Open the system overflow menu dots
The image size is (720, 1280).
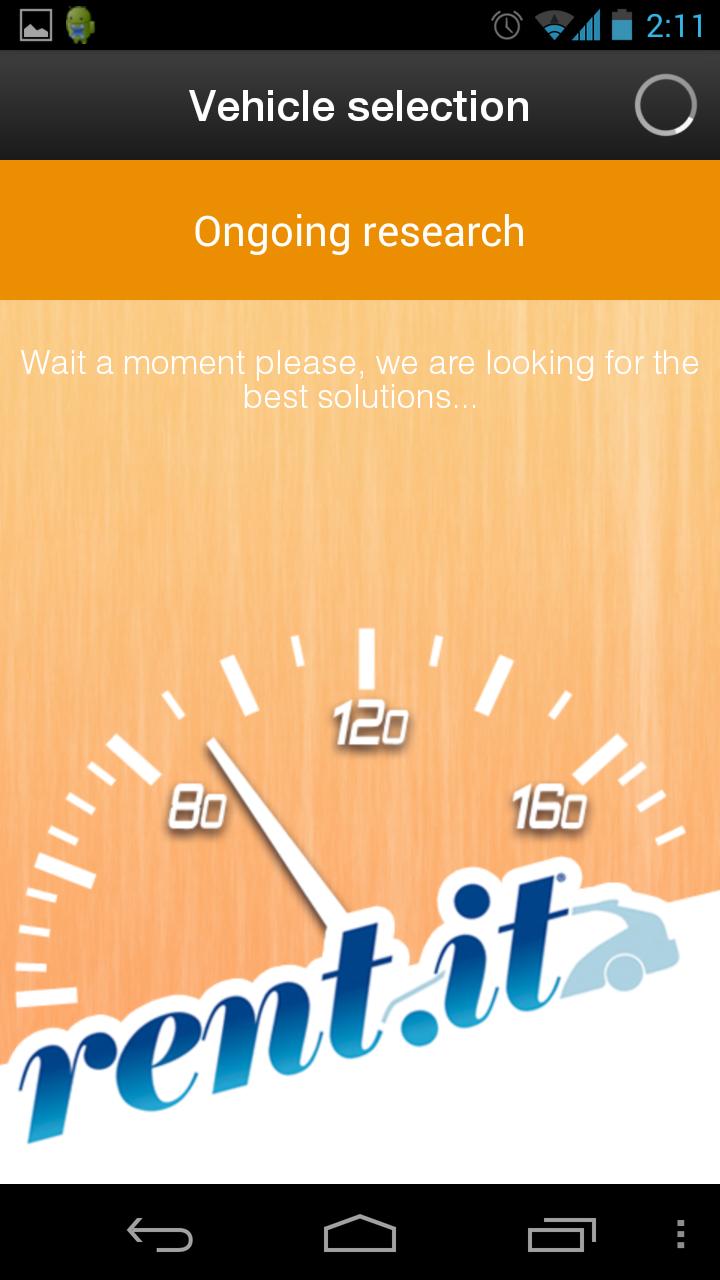(x=680, y=1235)
